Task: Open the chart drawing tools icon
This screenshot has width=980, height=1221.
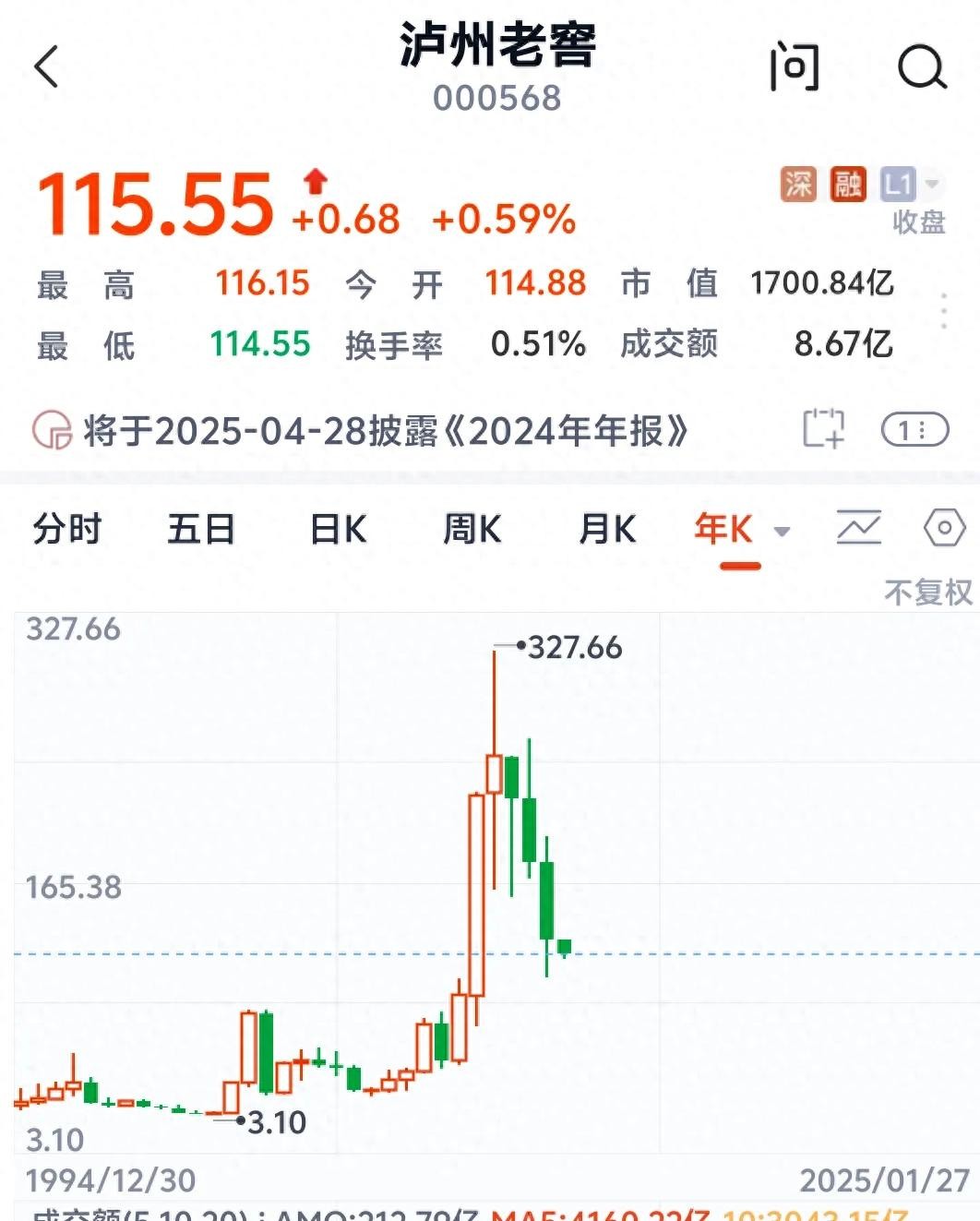Action: pos(858,528)
